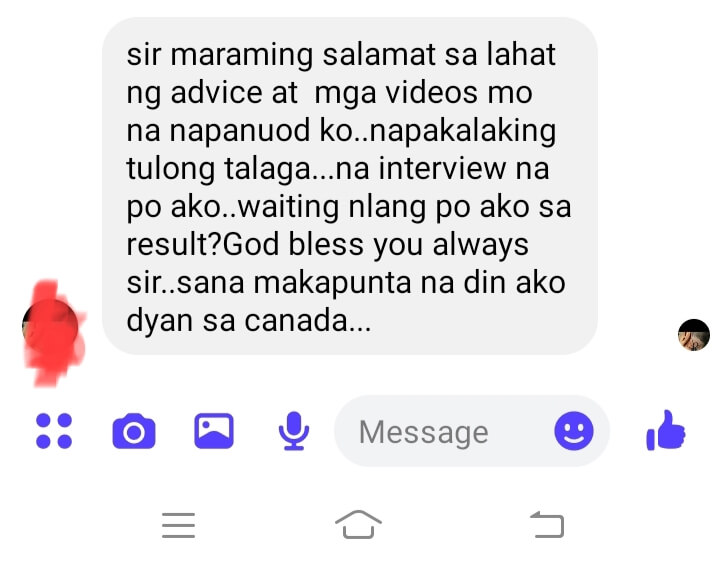The image size is (716, 564).
Task: Go back with system back button
Action: (546, 523)
